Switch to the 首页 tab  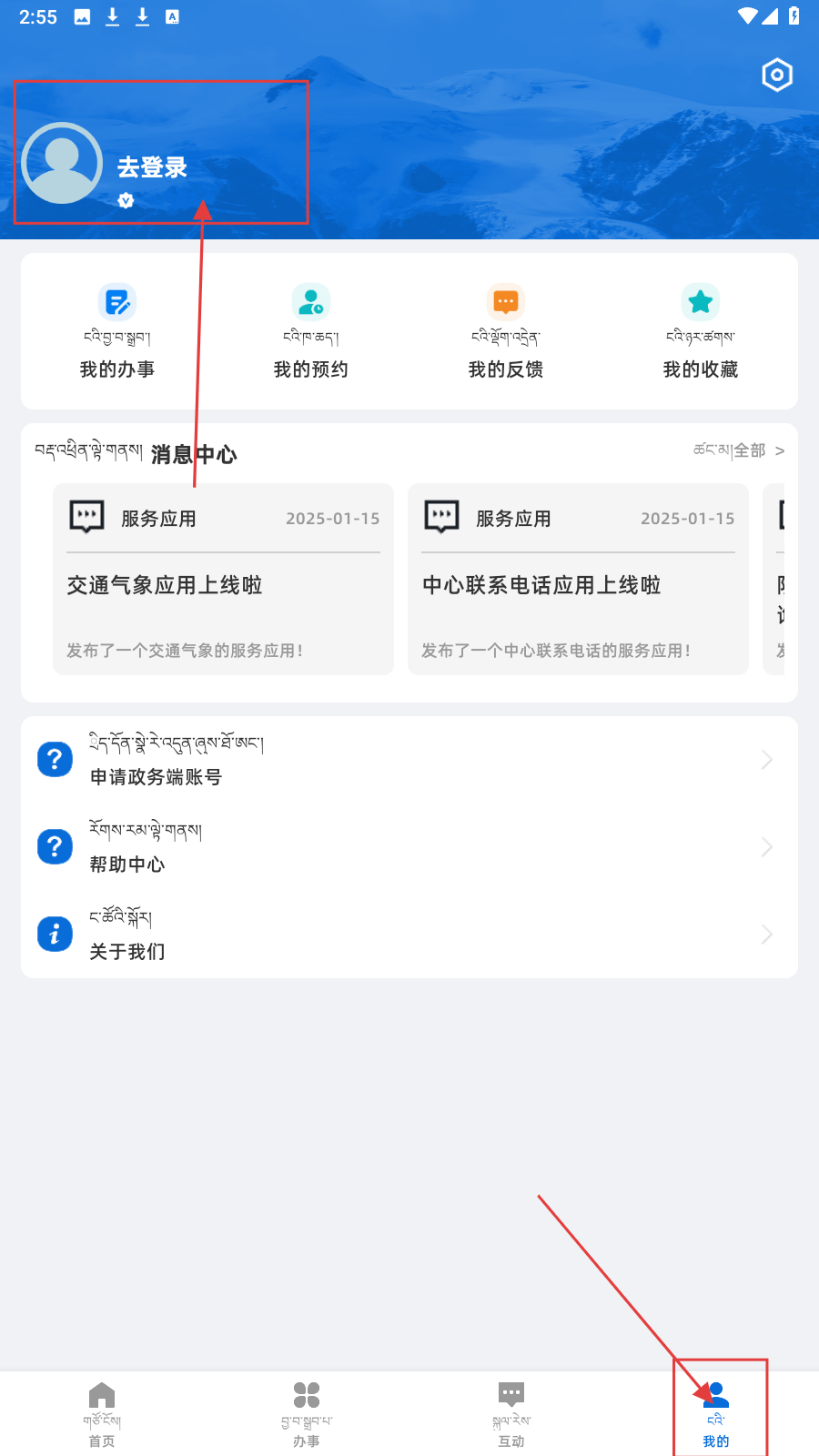point(102,1413)
